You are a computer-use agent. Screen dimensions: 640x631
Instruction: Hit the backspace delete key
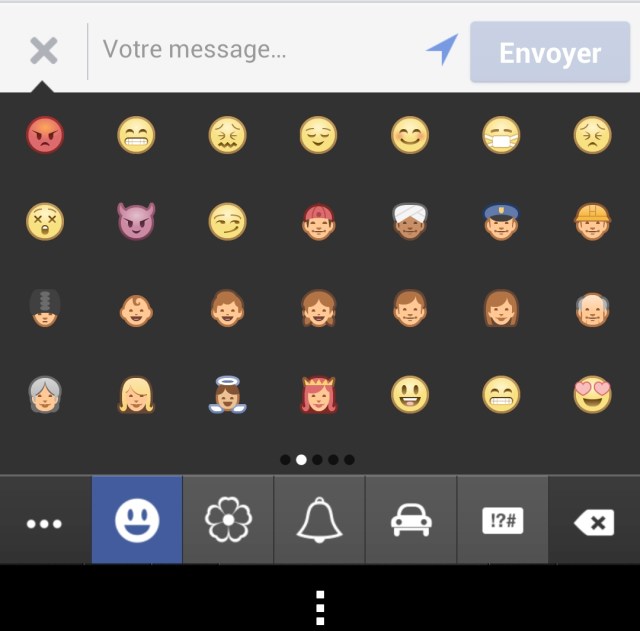click(x=594, y=521)
